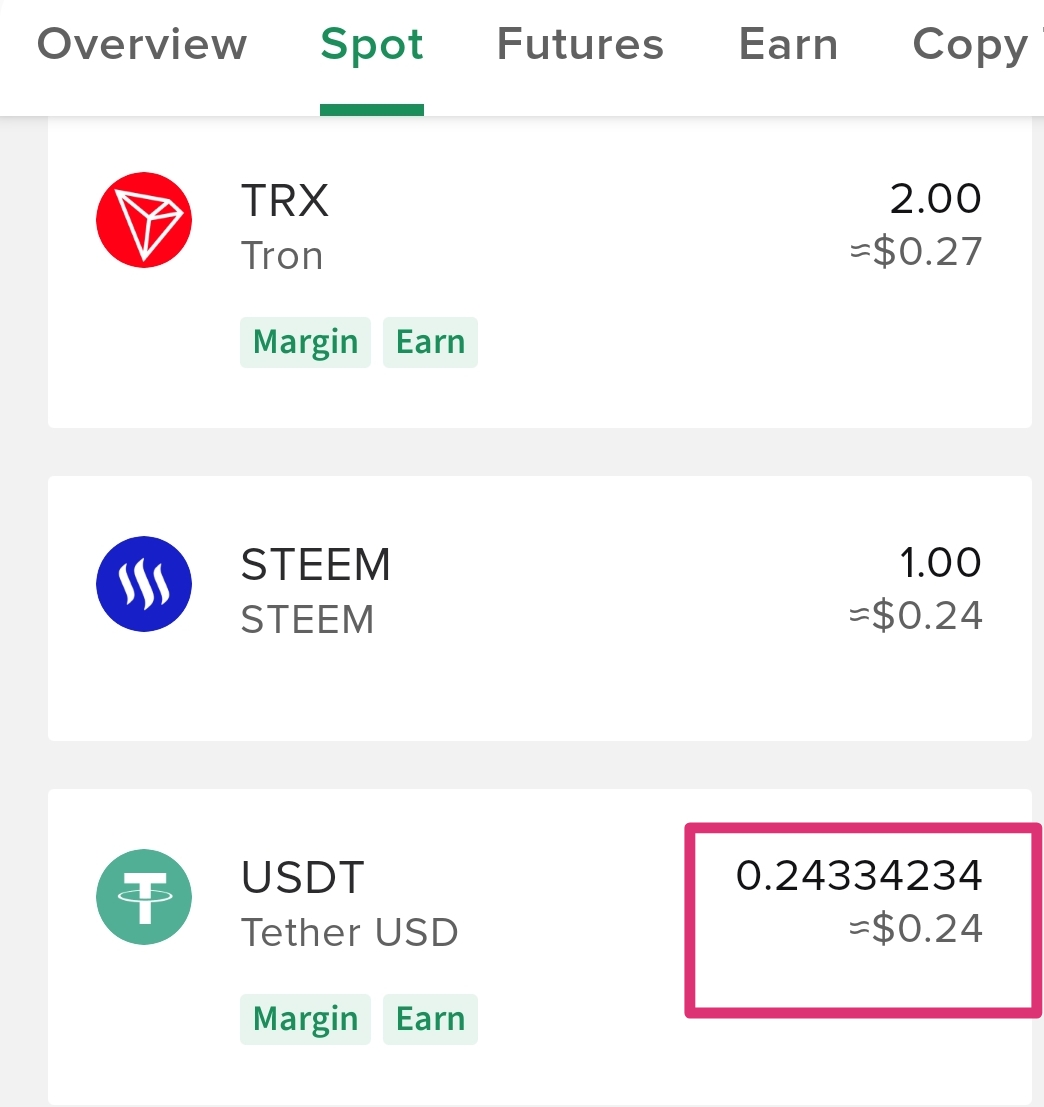Open the STEEM asset card
Image resolution: width=1044 pixels, height=1107 pixels.
pos(540,608)
